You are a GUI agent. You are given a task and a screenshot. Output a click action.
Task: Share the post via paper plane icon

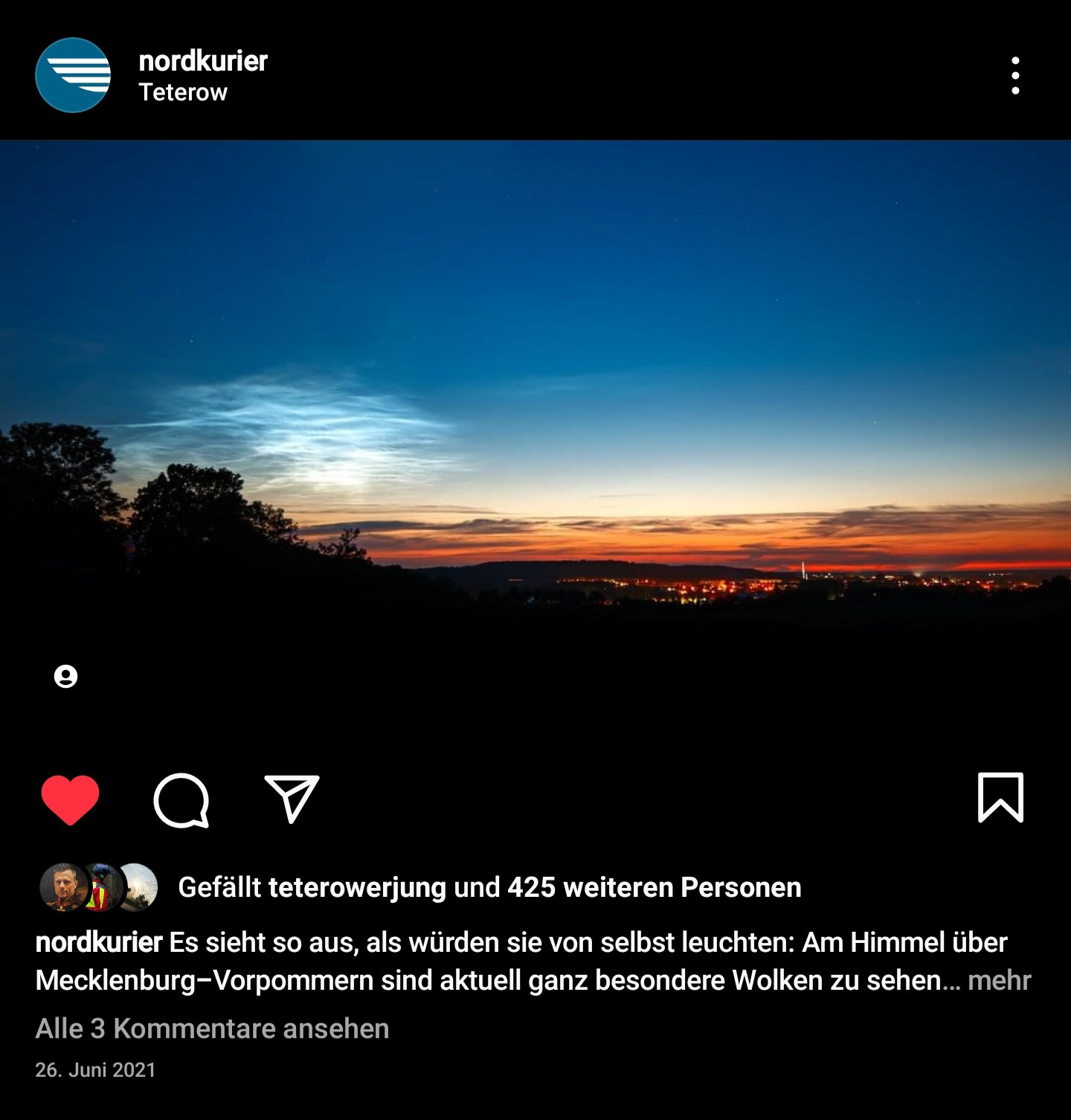[292, 799]
